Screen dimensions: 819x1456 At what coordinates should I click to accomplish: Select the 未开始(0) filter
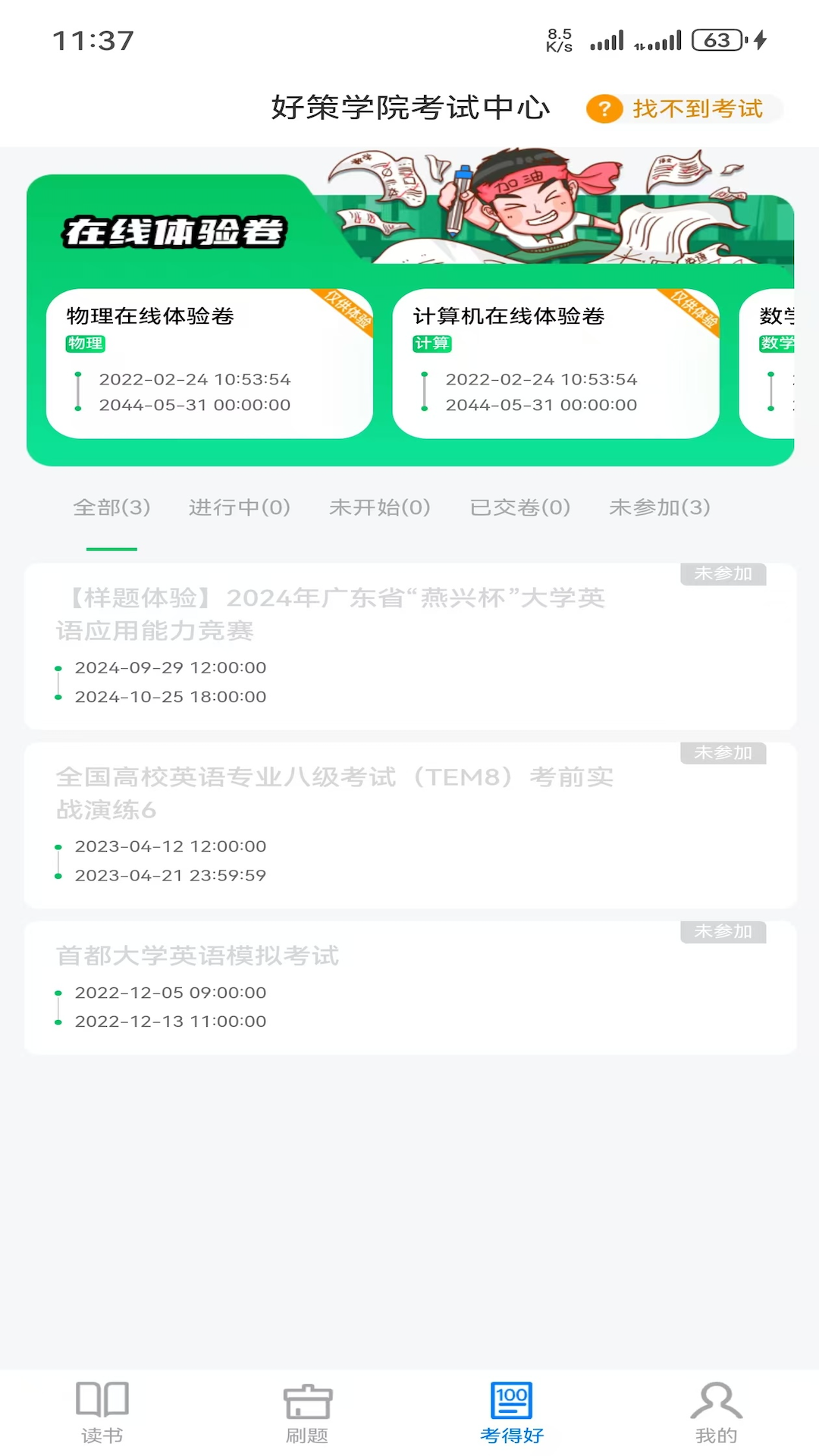click(x=380, y=507)
